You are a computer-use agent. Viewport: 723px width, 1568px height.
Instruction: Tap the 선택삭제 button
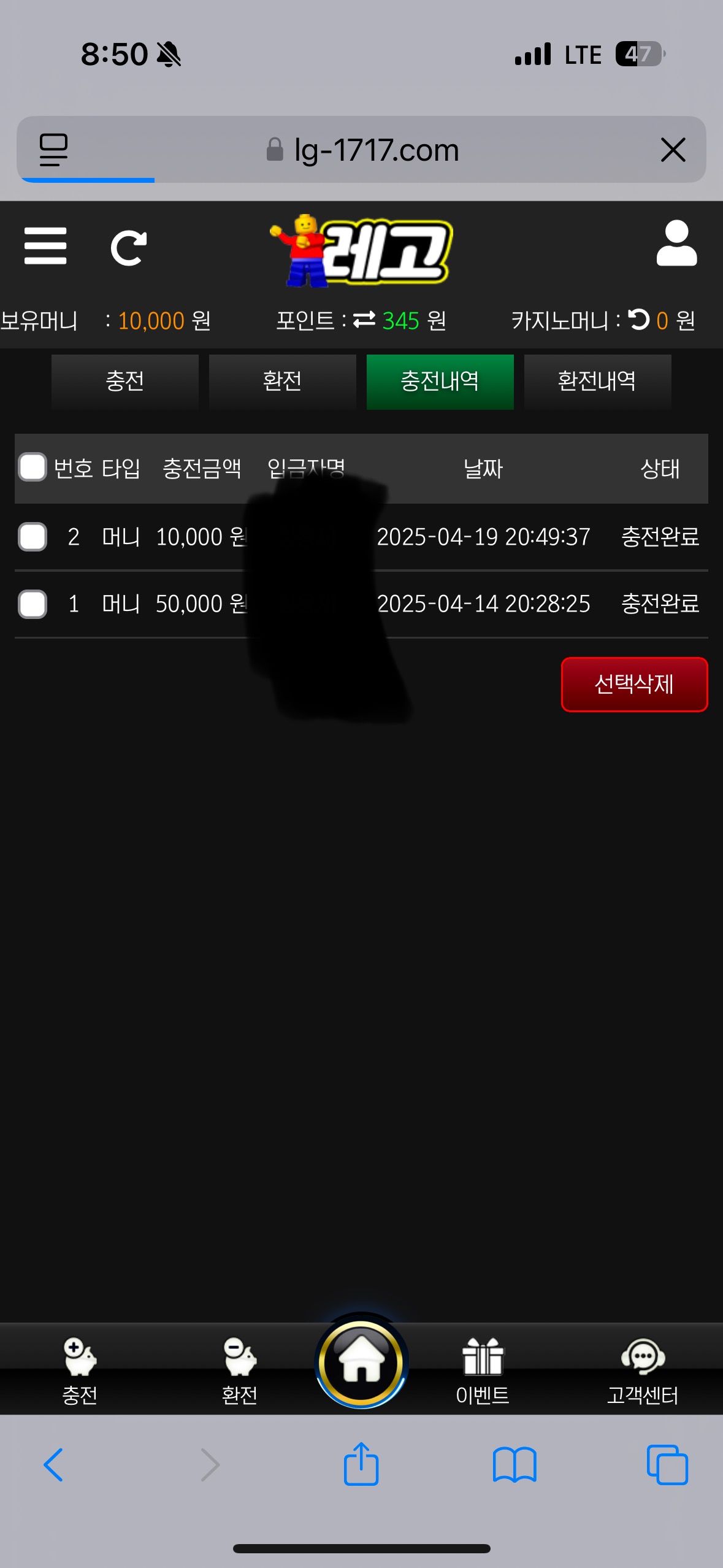click(x=634, y=684)
